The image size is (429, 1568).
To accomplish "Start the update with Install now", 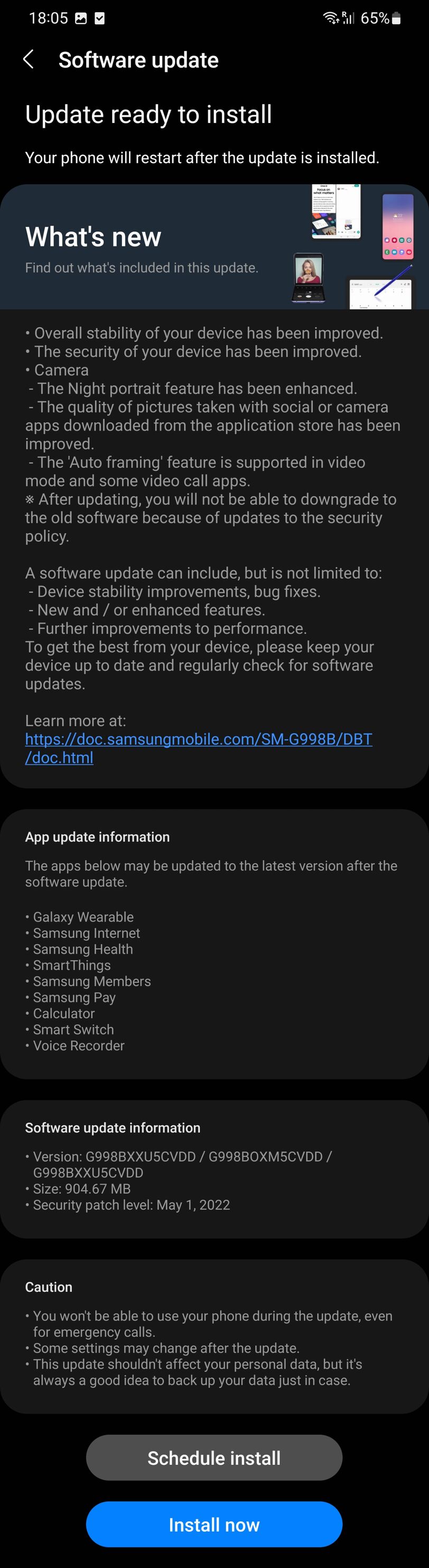I will point(214,1524).
